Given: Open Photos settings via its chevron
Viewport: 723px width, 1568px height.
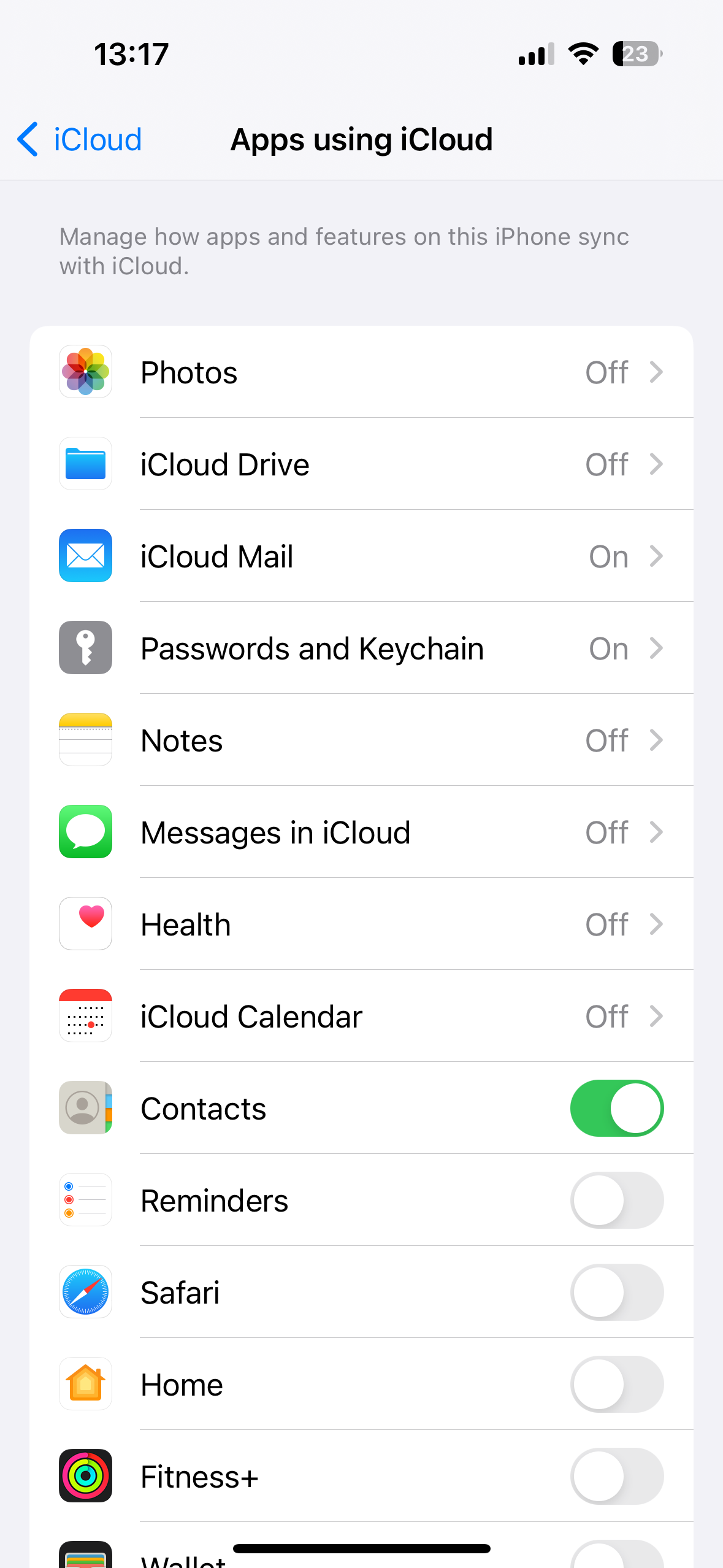Looking at the screenshot, I should 657,372.
